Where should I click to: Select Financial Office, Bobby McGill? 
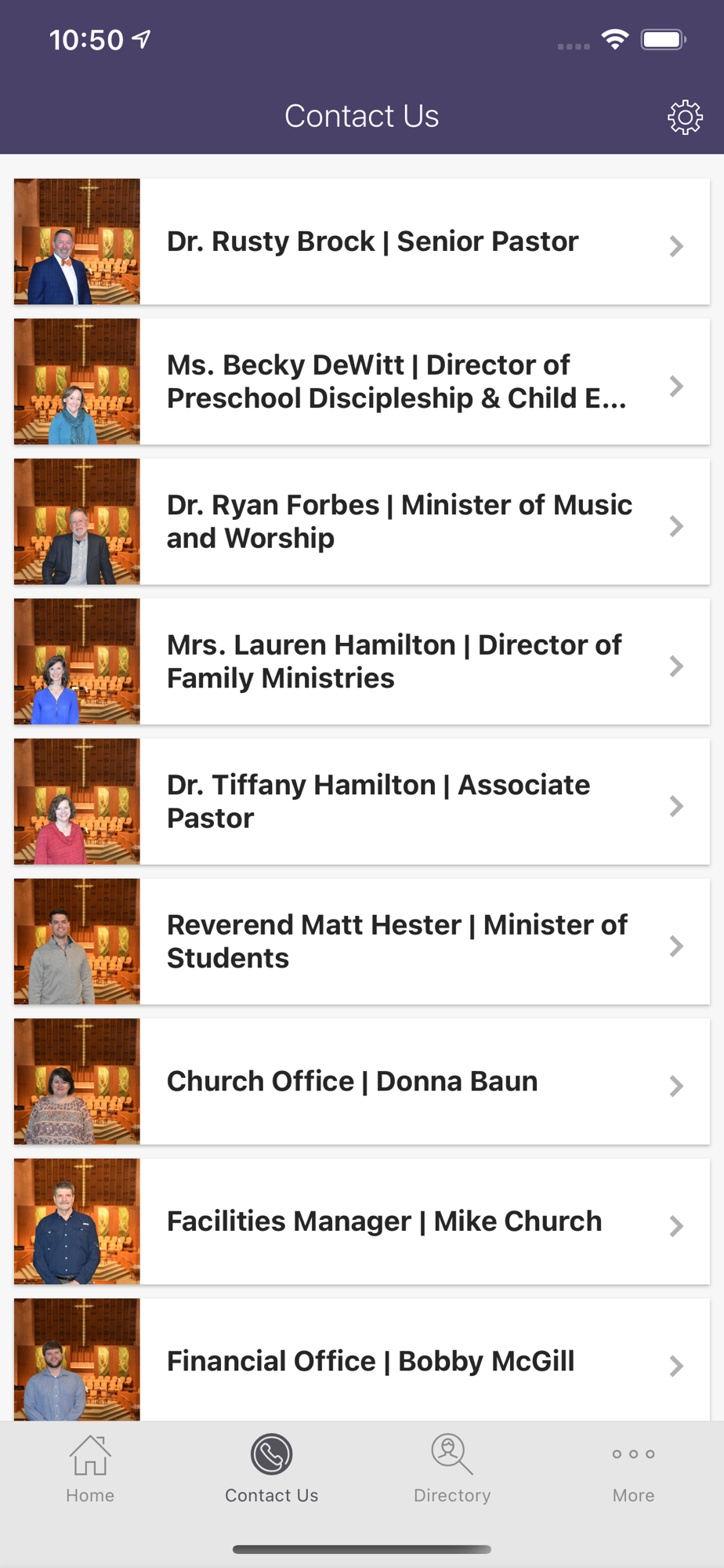coord(371,1361)
